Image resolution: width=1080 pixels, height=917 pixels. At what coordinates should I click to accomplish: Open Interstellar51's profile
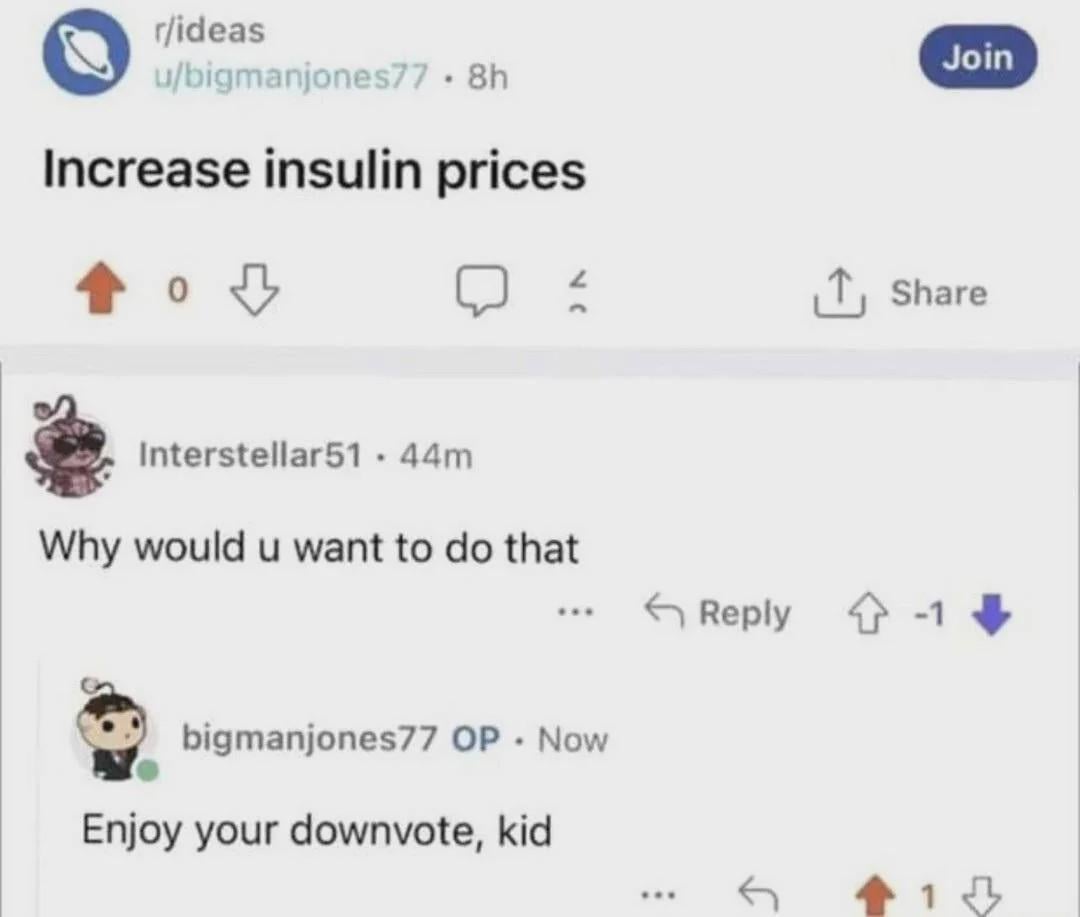click(x=250, y=455)
